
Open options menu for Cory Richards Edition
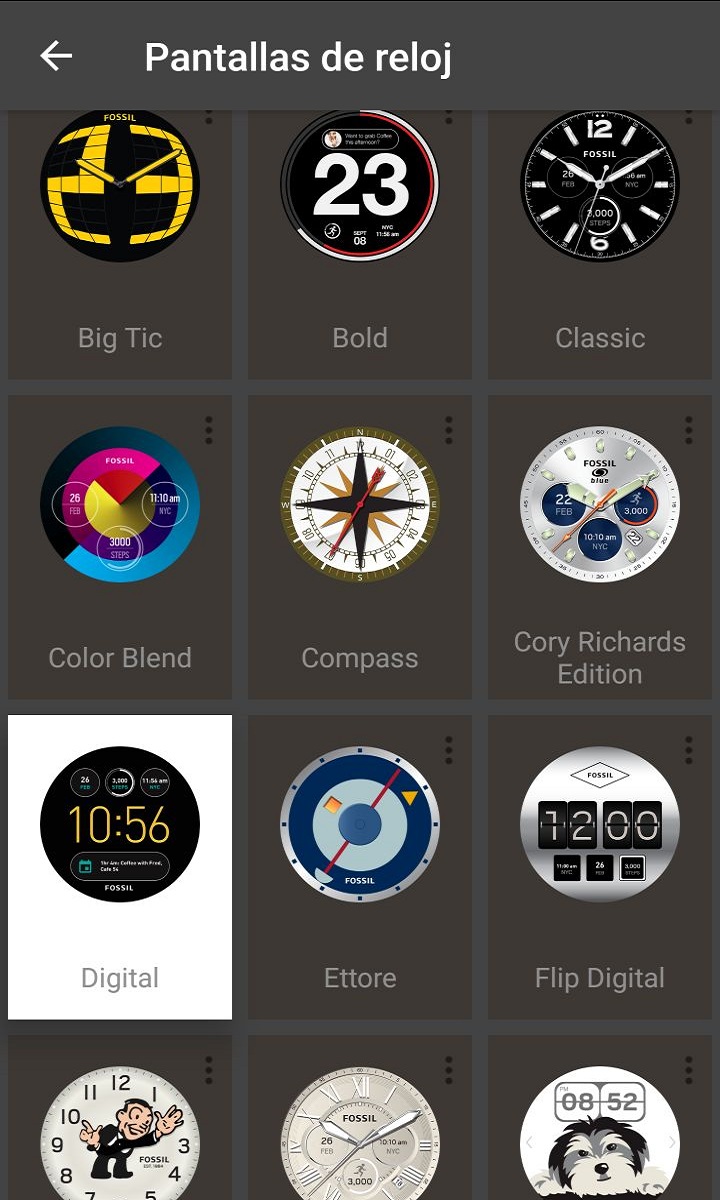pyautogui.click(x=688, y=430)
